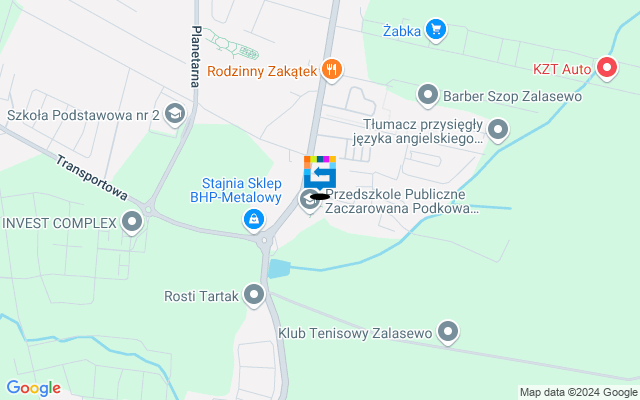The height and width of the screenshot is (400, 640).
Task: Select the Żabka shop marker
Action: 435,30
